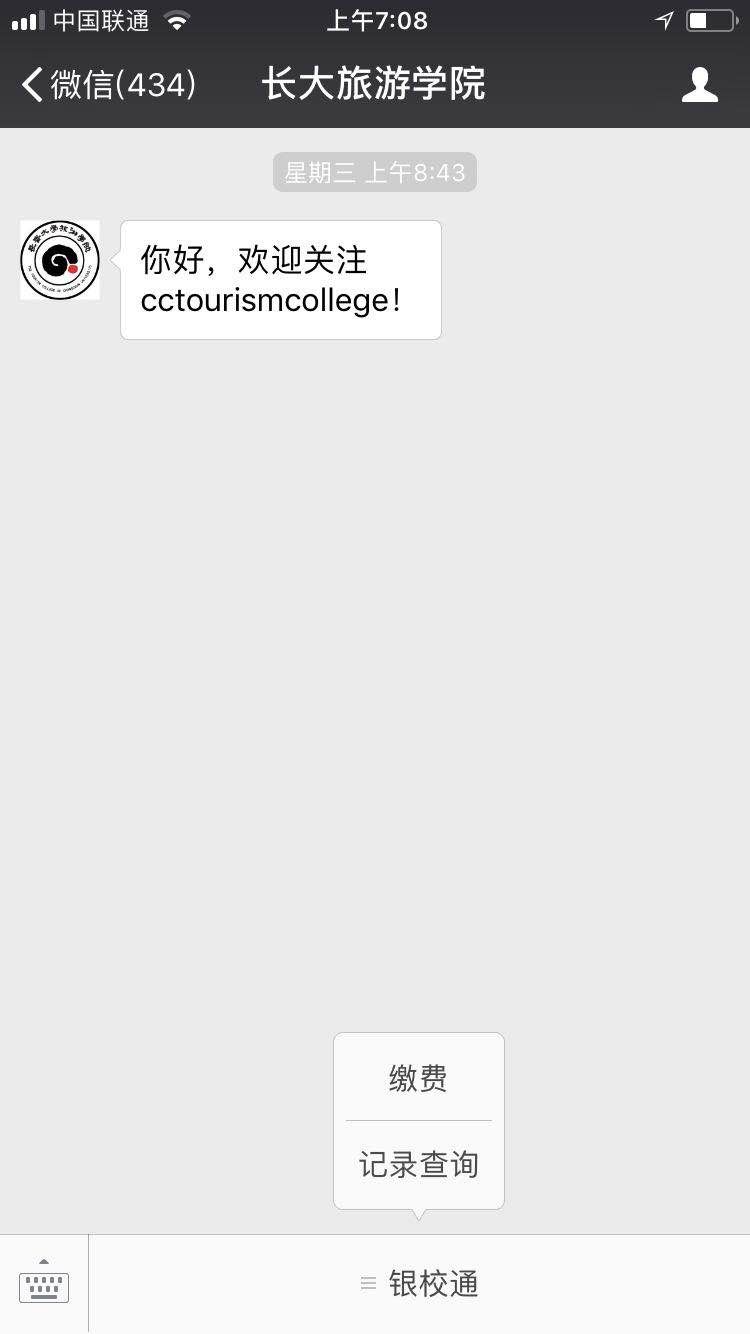
Task: Go back to the 微信 chat list
Action: [108, 85]
